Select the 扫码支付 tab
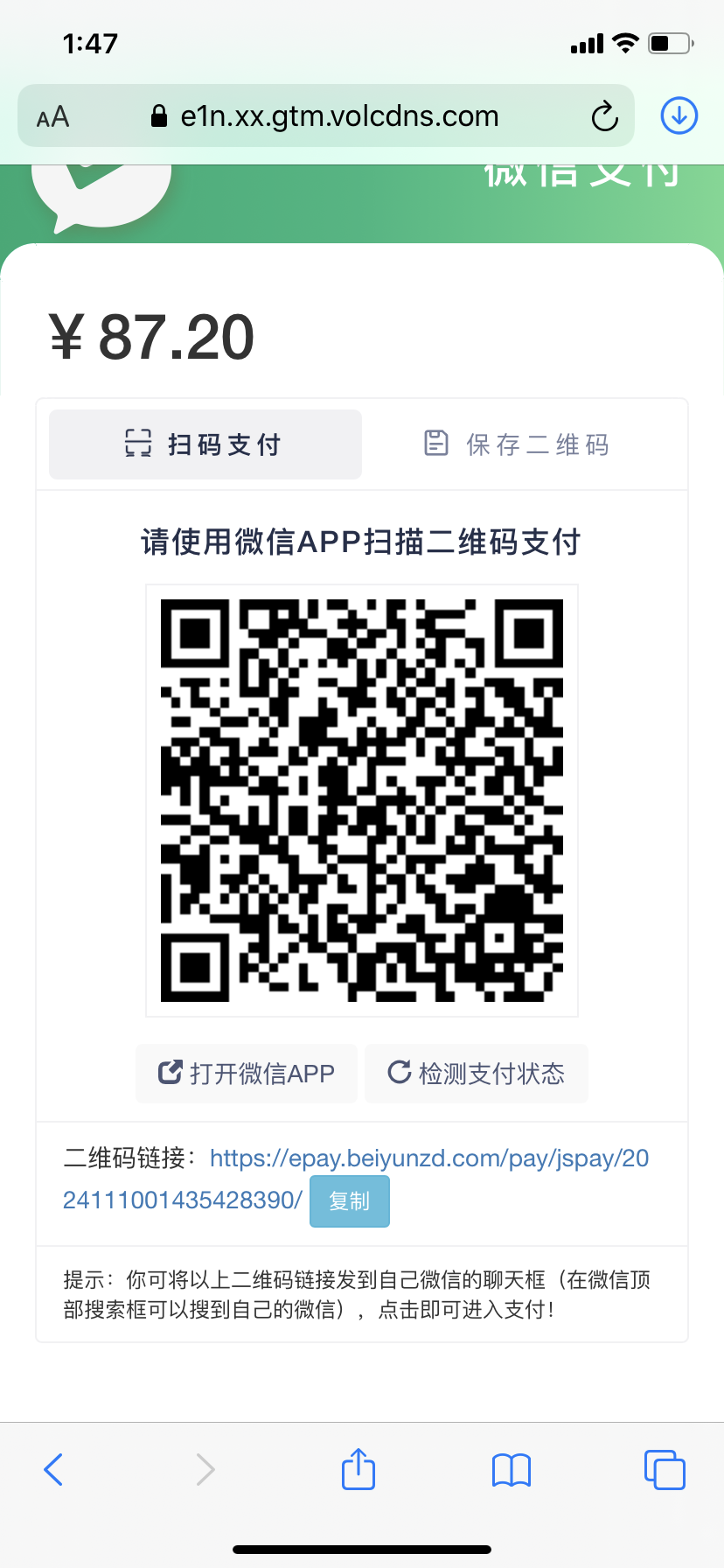 click(205, 444)
